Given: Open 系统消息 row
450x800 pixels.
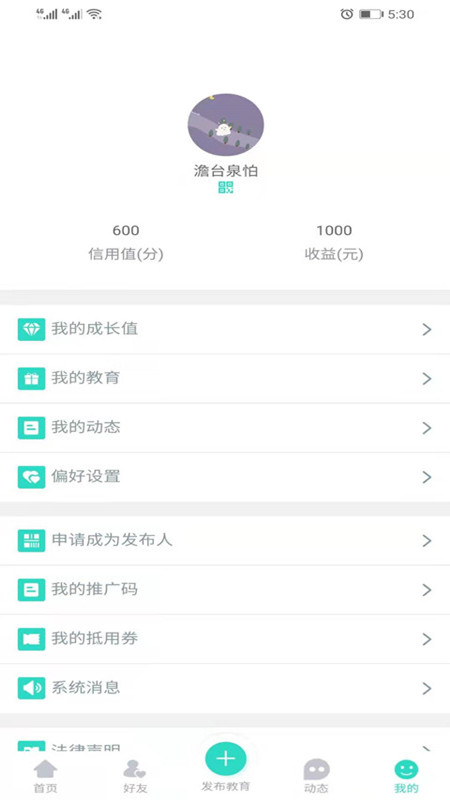Looking at the screenshot, I should (x=225, y=688).
